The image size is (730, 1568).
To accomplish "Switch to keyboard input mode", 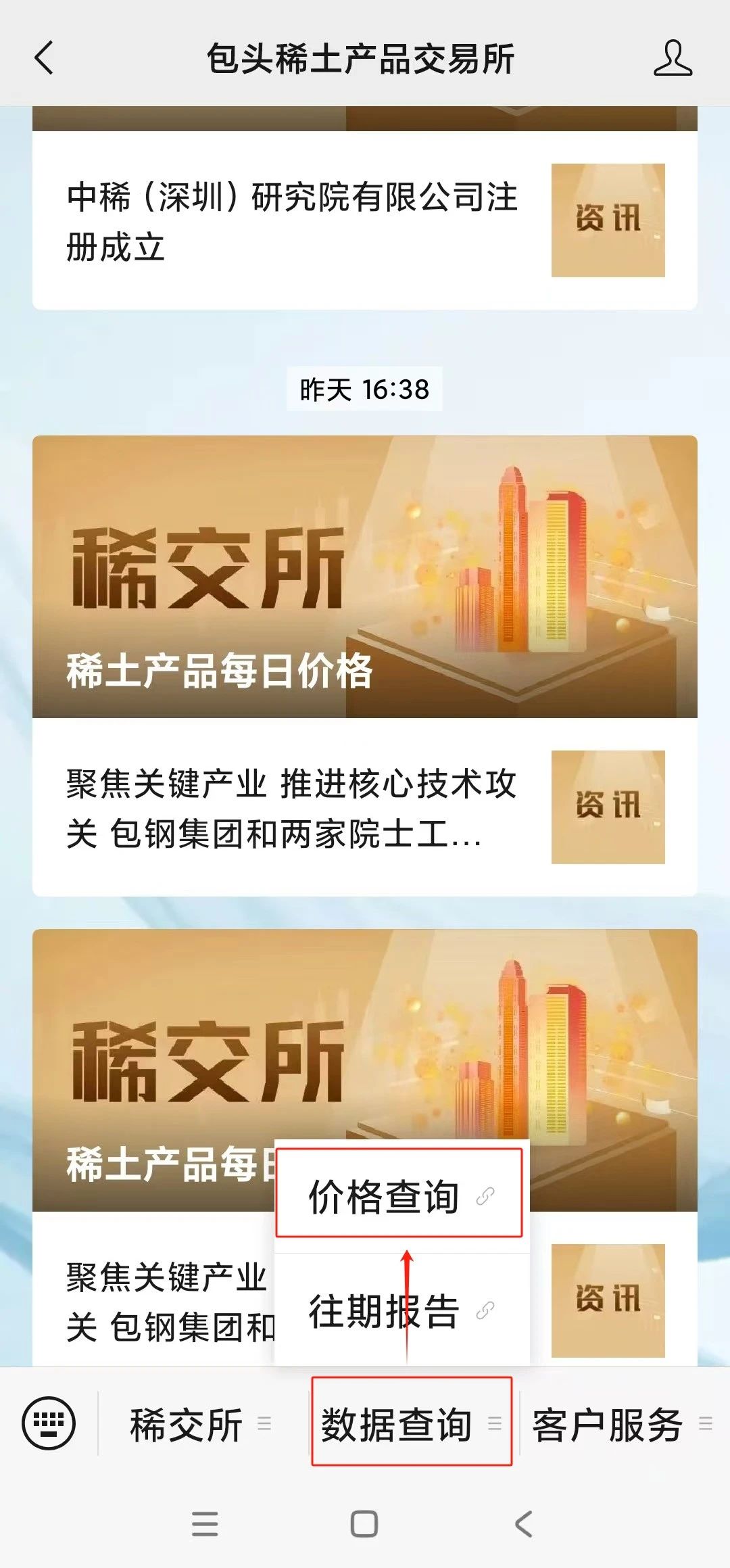I will pos(49,1423).
